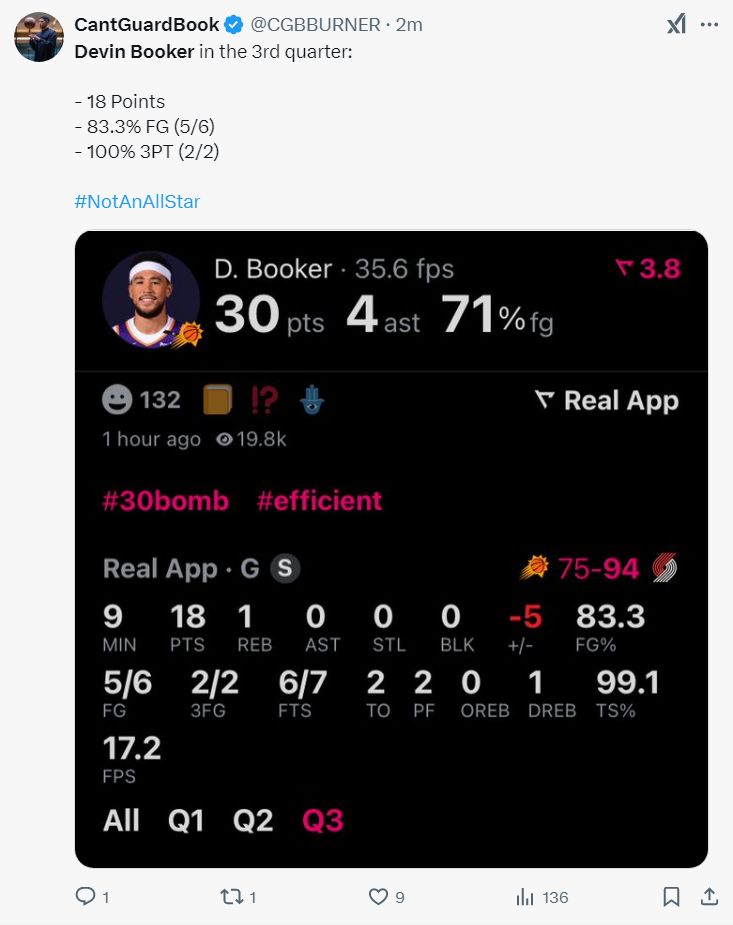Open the 2m timestamp link
The height and width of the screenshot is (925, 733).
408,24
